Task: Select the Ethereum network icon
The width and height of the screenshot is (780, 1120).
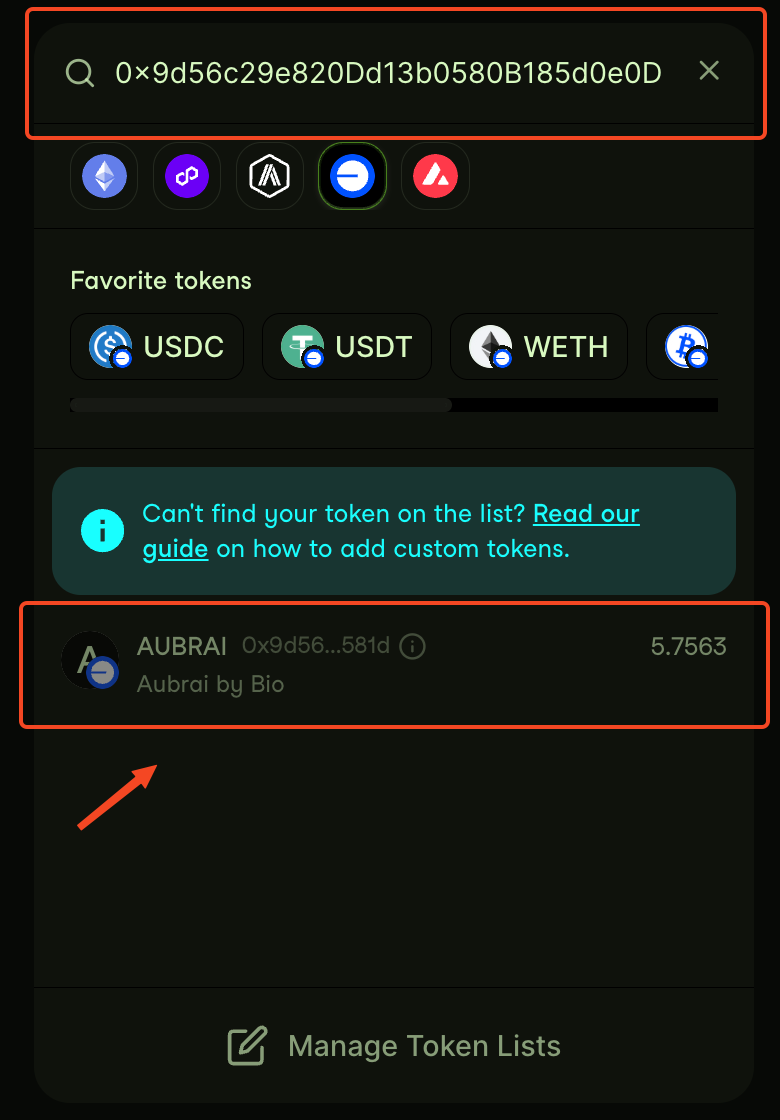Action: pyautogui.click(x=104, y=177)
